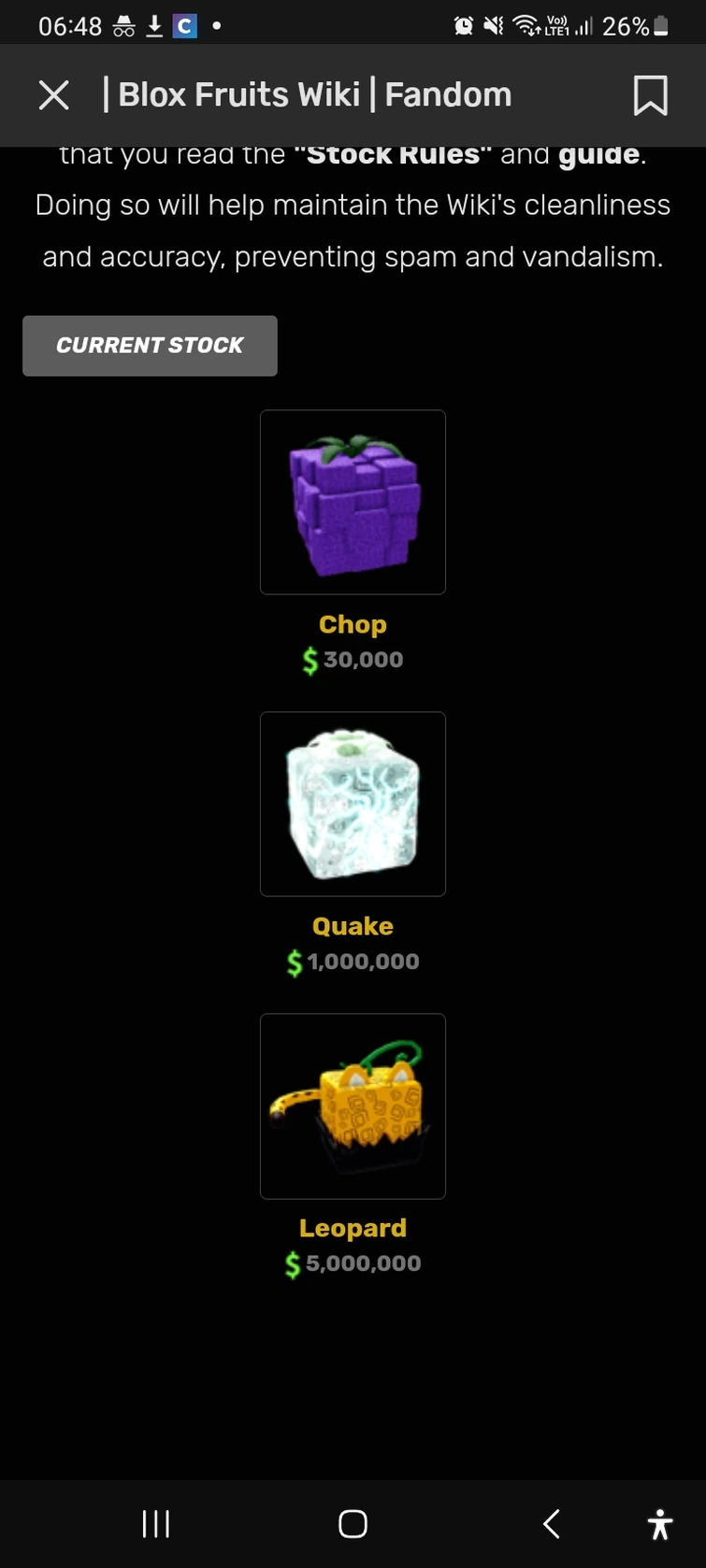Close the Blox Fruits Wiki page
This screenshot has width=706, height=1568.
pyautogui.click(x=54, y=95)
